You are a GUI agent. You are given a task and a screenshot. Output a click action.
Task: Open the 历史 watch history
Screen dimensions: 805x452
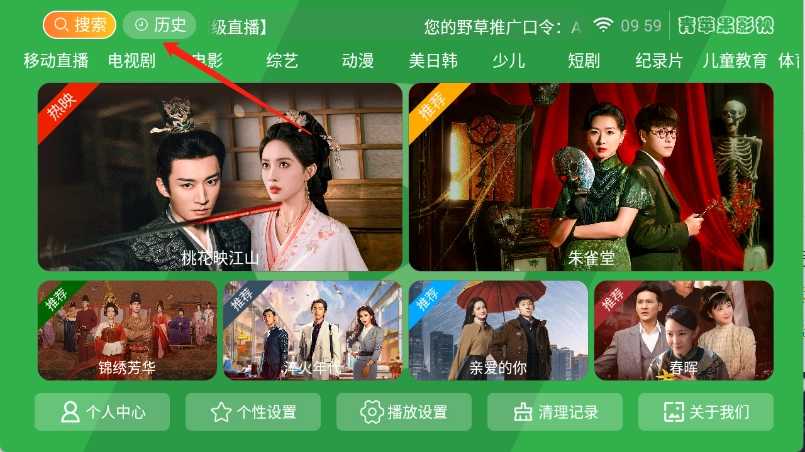tap(159, 25)
